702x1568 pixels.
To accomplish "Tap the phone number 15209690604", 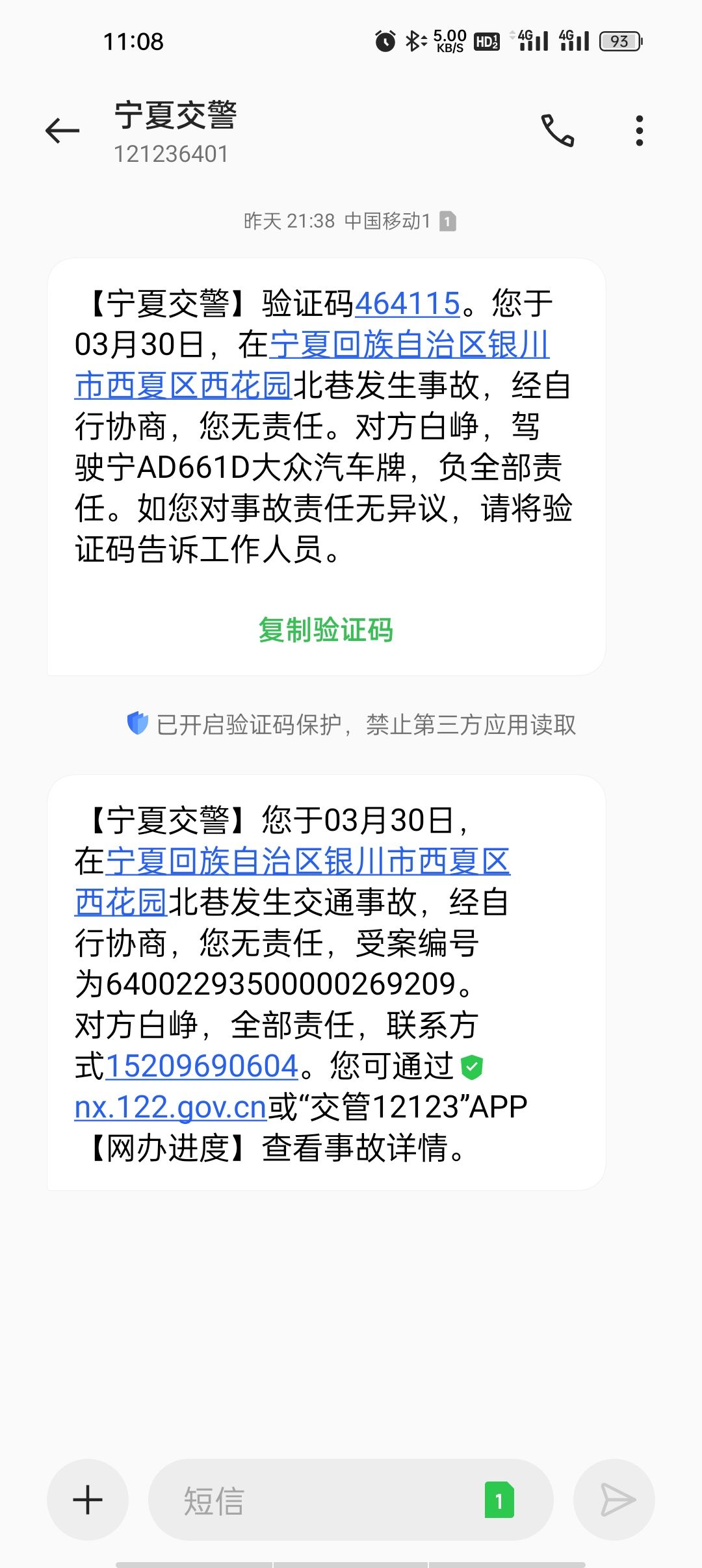I will click(x=201, y=1066).
